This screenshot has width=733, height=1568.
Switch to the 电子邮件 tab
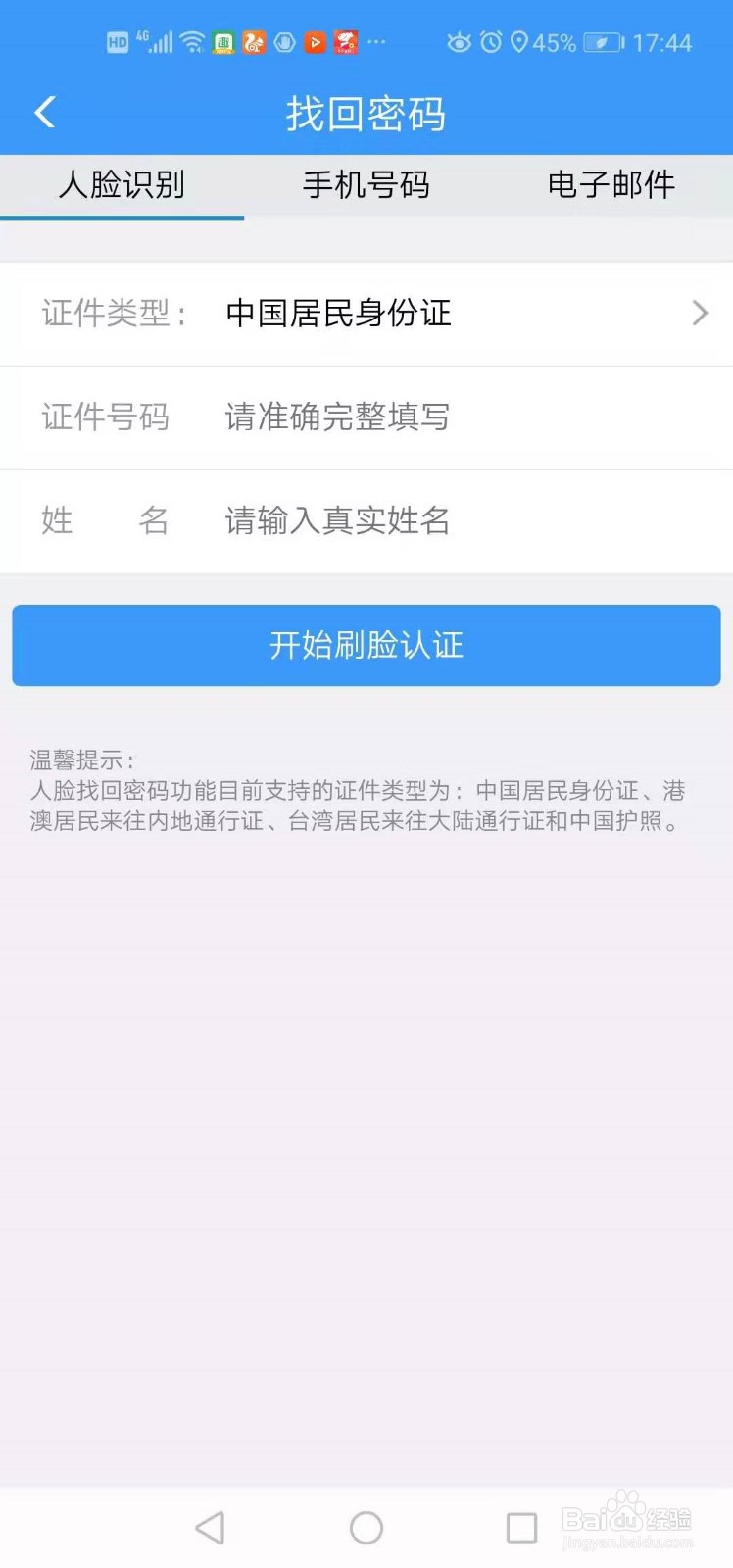[x=610, y=186]
